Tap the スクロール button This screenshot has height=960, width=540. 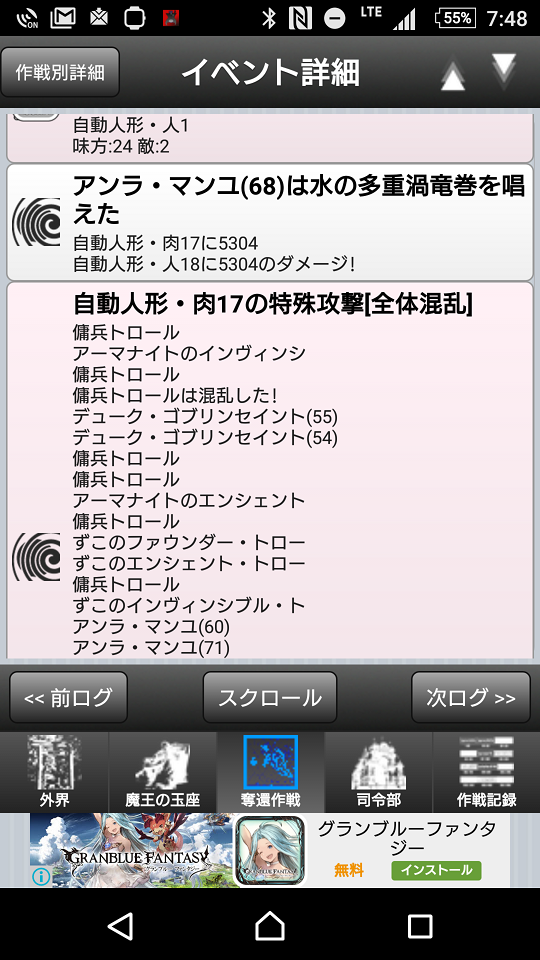pyautogui.click(x=270, y=697)
